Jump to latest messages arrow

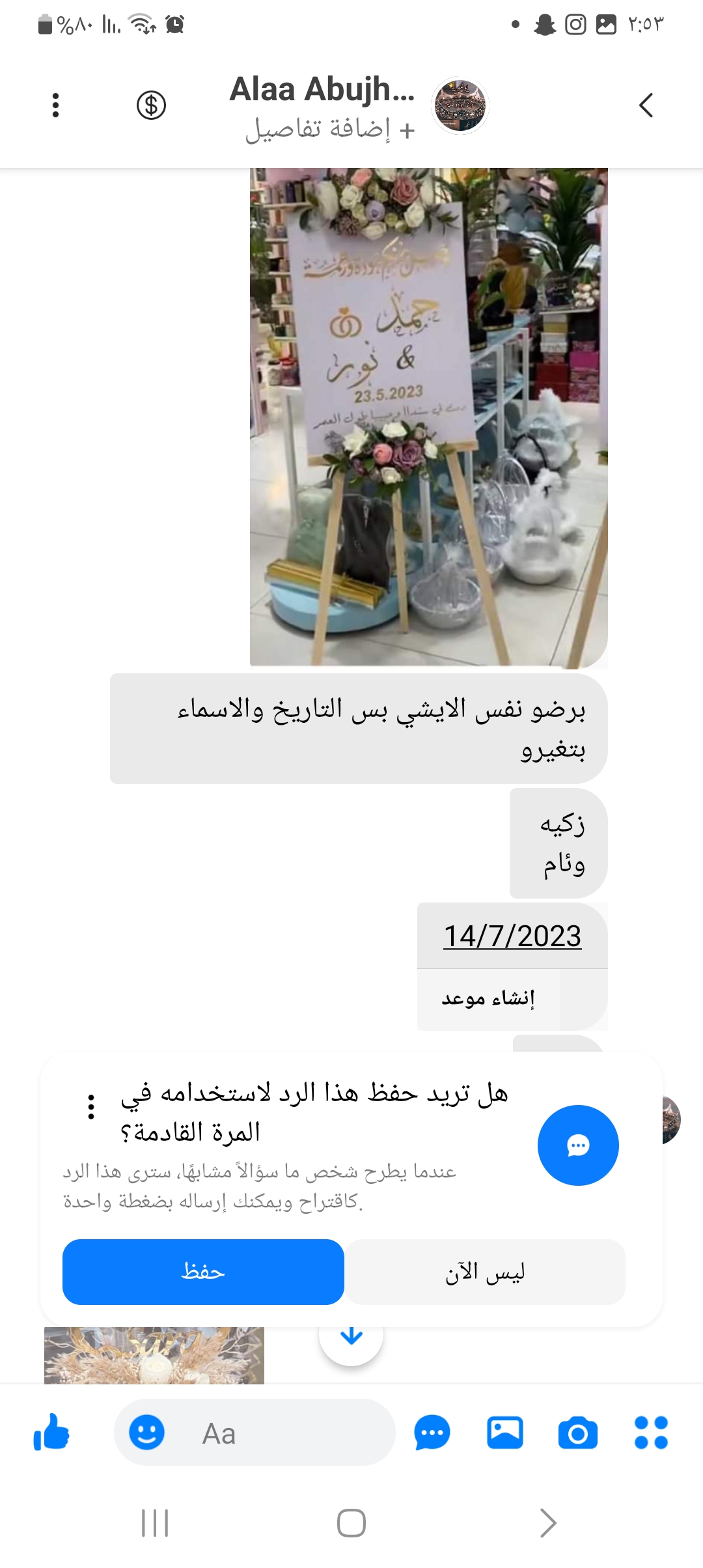pyautogui.click(x=351, y=1336)
